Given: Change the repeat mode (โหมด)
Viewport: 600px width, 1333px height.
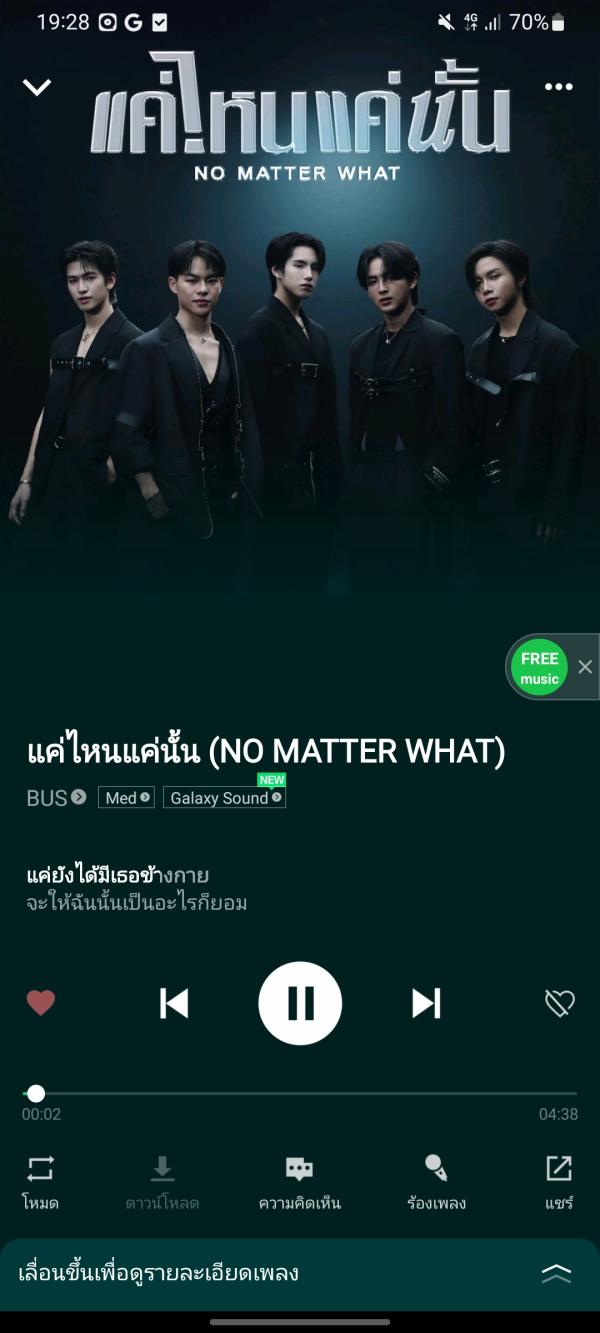Looking at the screenshot, I should coord(40,1180).
